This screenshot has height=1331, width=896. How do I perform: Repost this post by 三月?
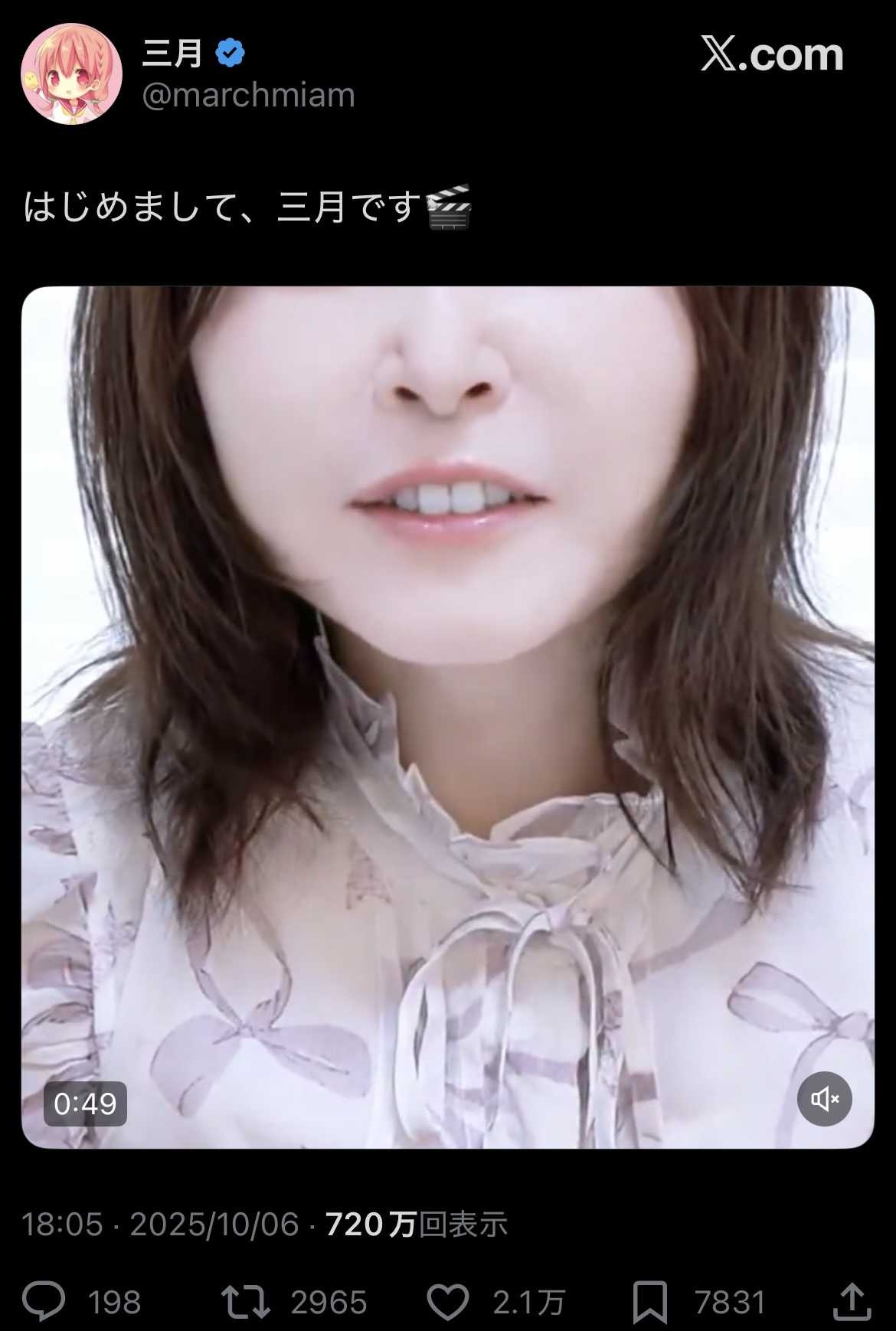pyautogui.click(x=245, y=1301)
